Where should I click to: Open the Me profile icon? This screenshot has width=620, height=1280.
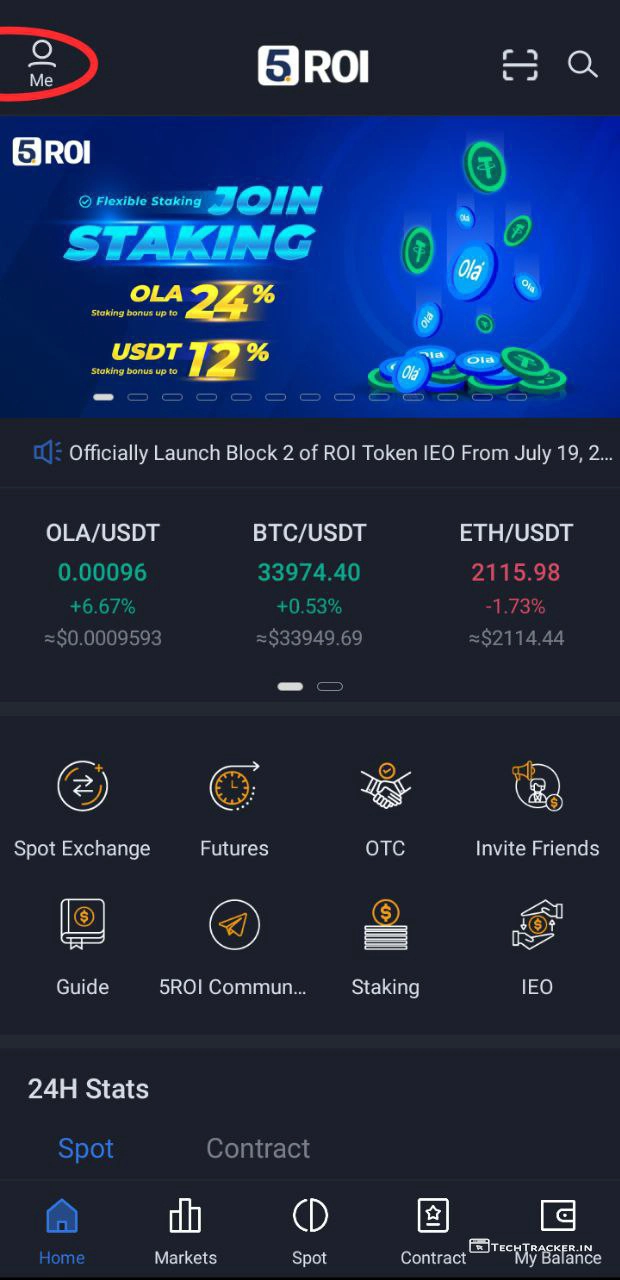click(42, 63)
